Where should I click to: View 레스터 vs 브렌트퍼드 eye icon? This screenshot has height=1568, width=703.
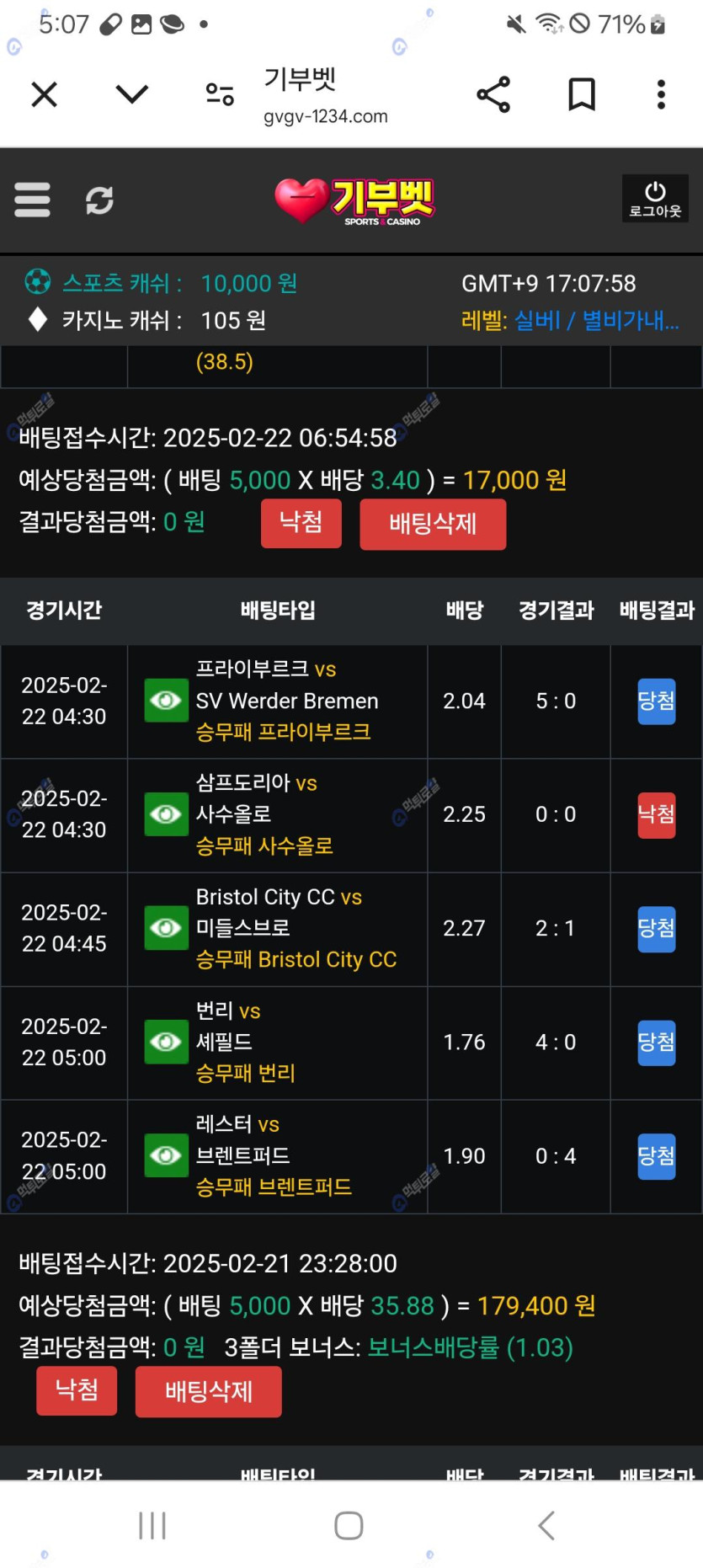click(166, 1155)
